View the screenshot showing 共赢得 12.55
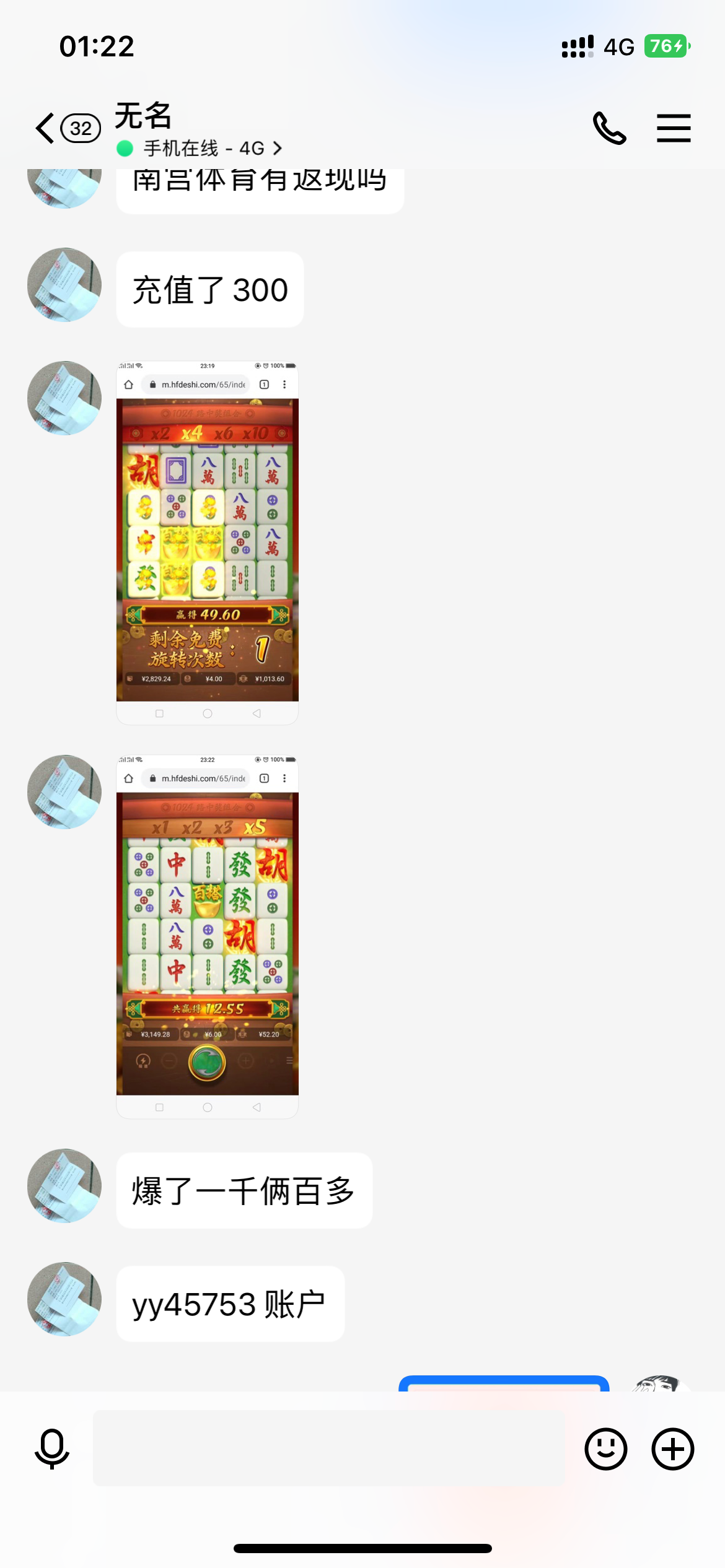This screenshot has width=725, height=1568. pyautogui.click(x=208, y=936)
